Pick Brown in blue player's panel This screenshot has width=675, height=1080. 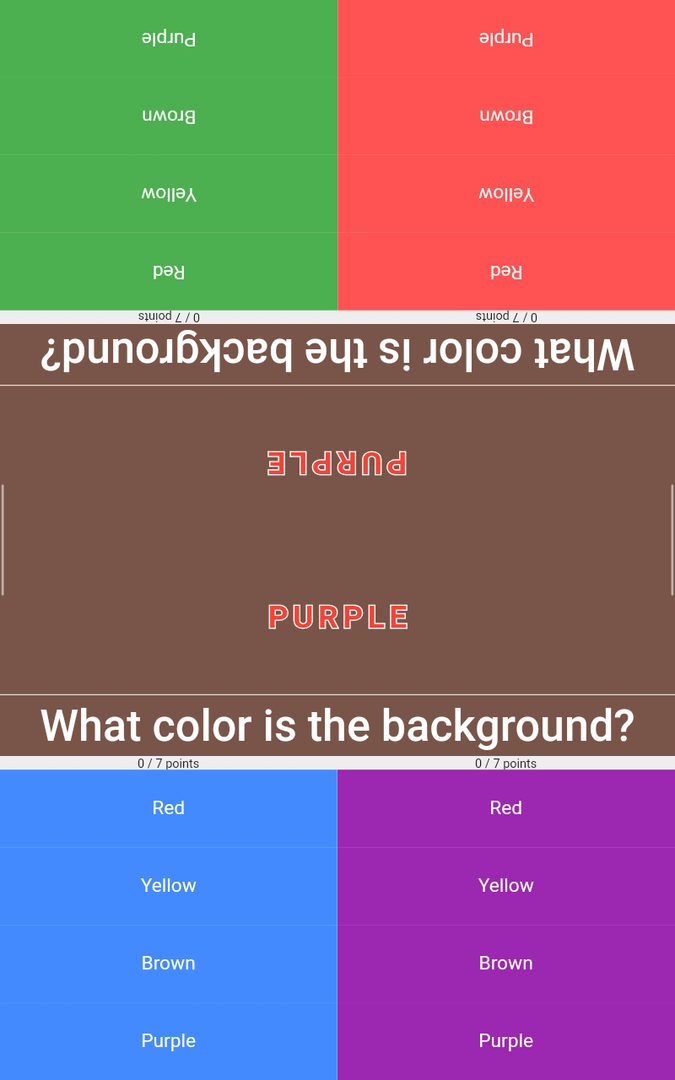pyautogui.click(x=168, y=964)
